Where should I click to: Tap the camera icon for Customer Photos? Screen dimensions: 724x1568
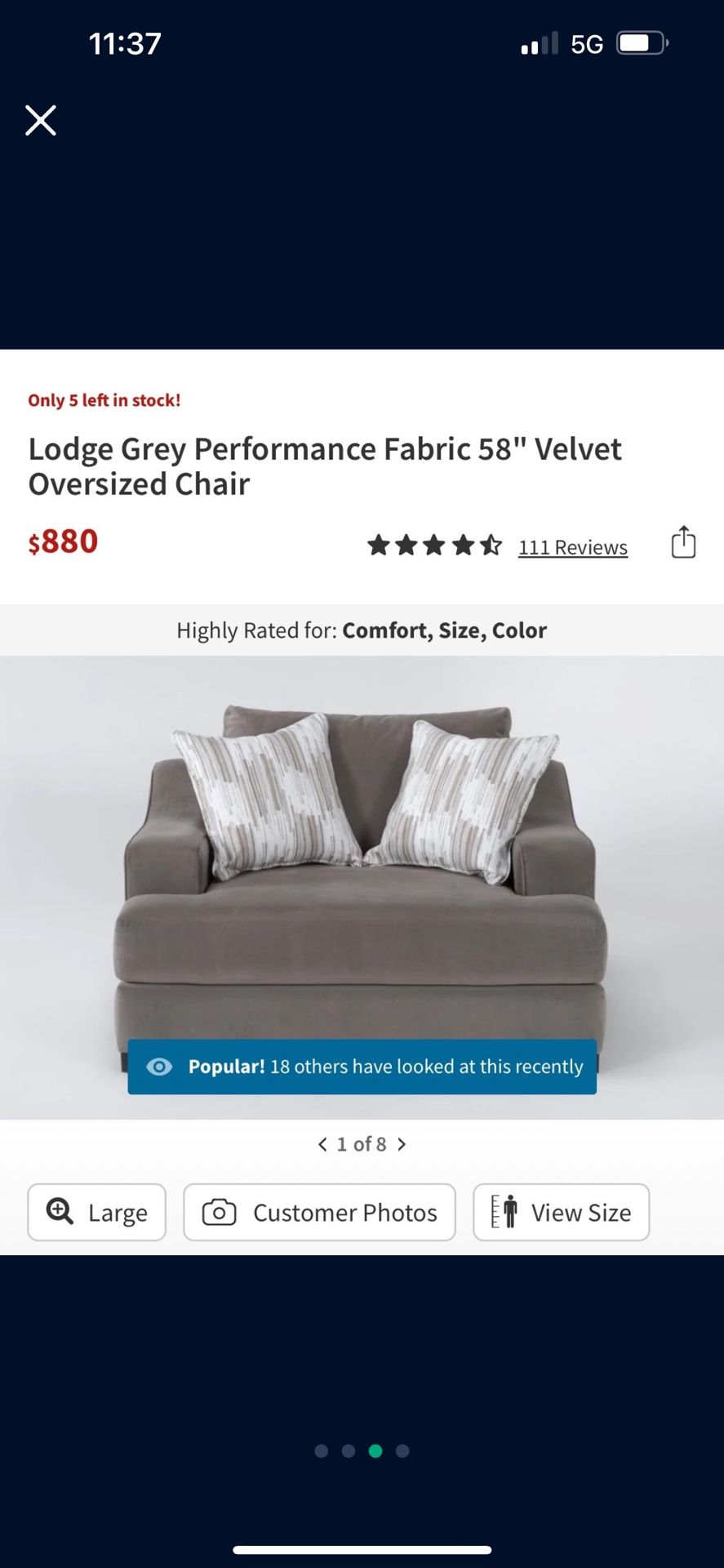pos(219,1212)
